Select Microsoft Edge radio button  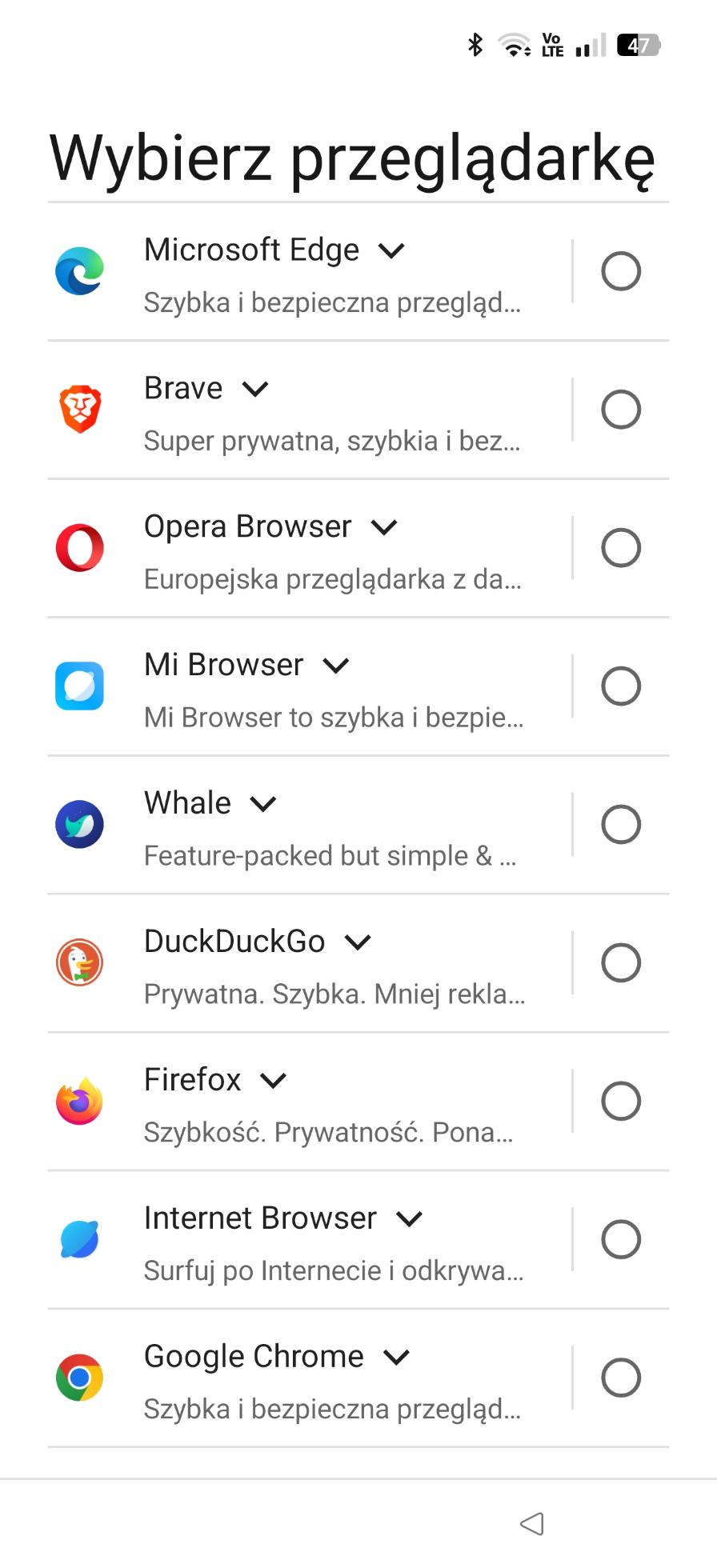[x=621, y=271]
